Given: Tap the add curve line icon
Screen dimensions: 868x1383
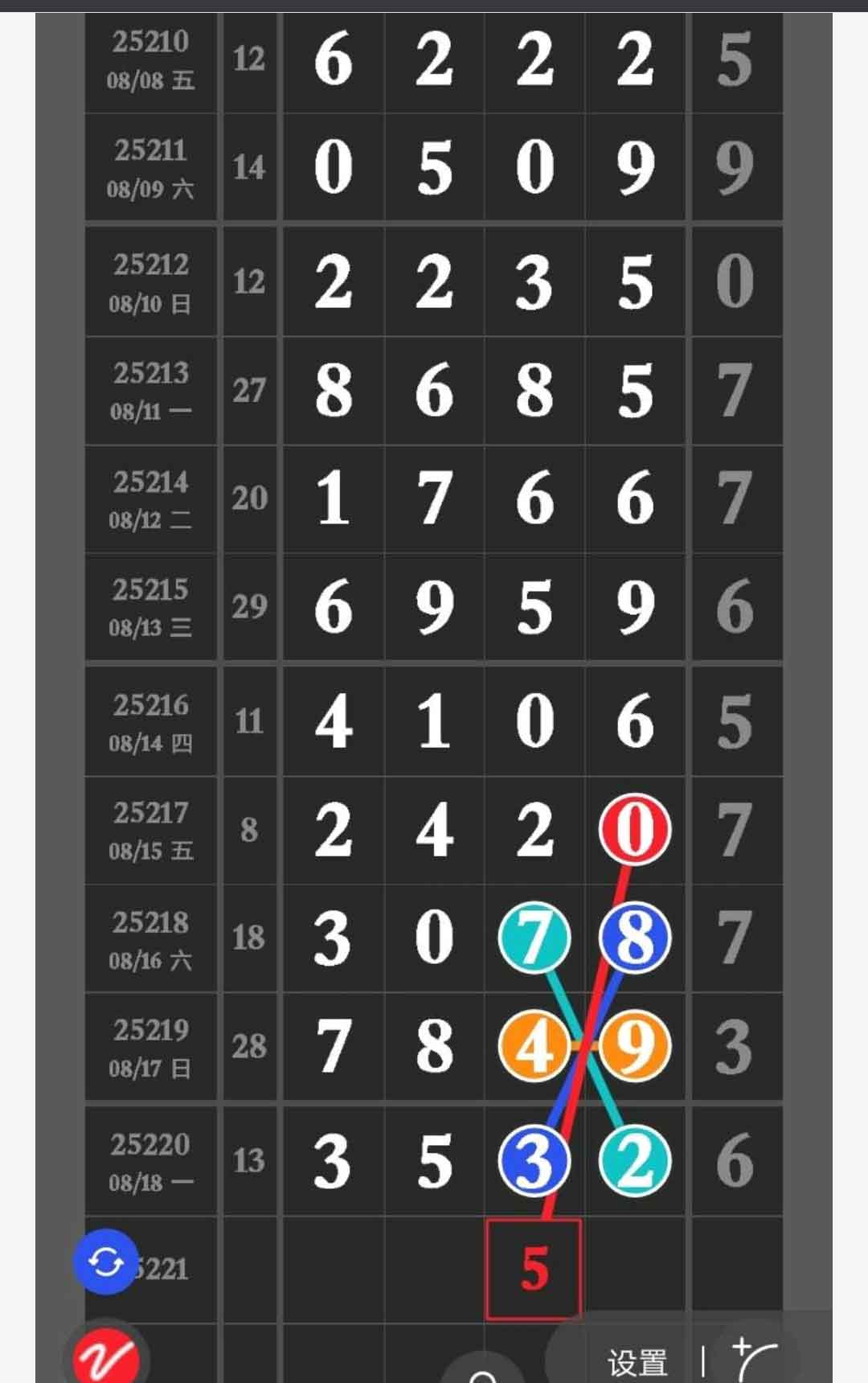Looking at the screenshot, I should click(x=754, y=1360).
